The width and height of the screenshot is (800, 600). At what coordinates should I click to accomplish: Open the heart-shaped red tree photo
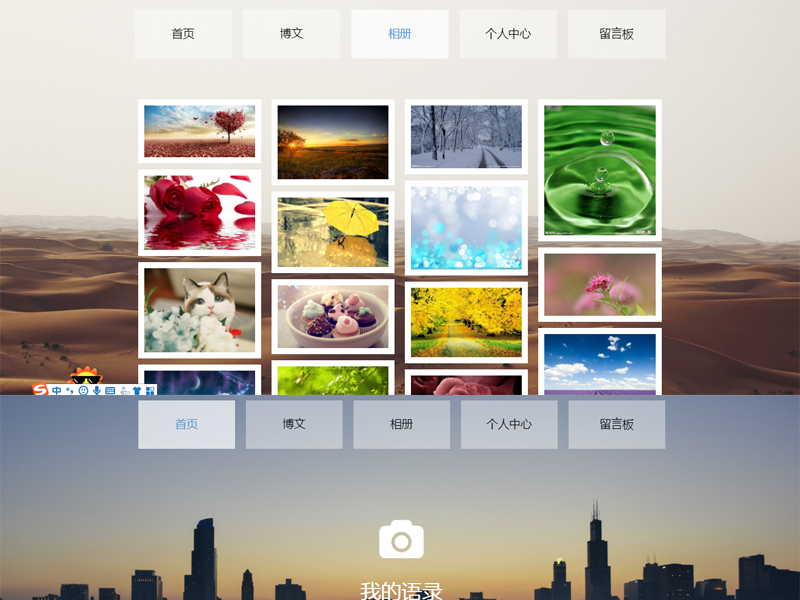(x=199, y=131)
